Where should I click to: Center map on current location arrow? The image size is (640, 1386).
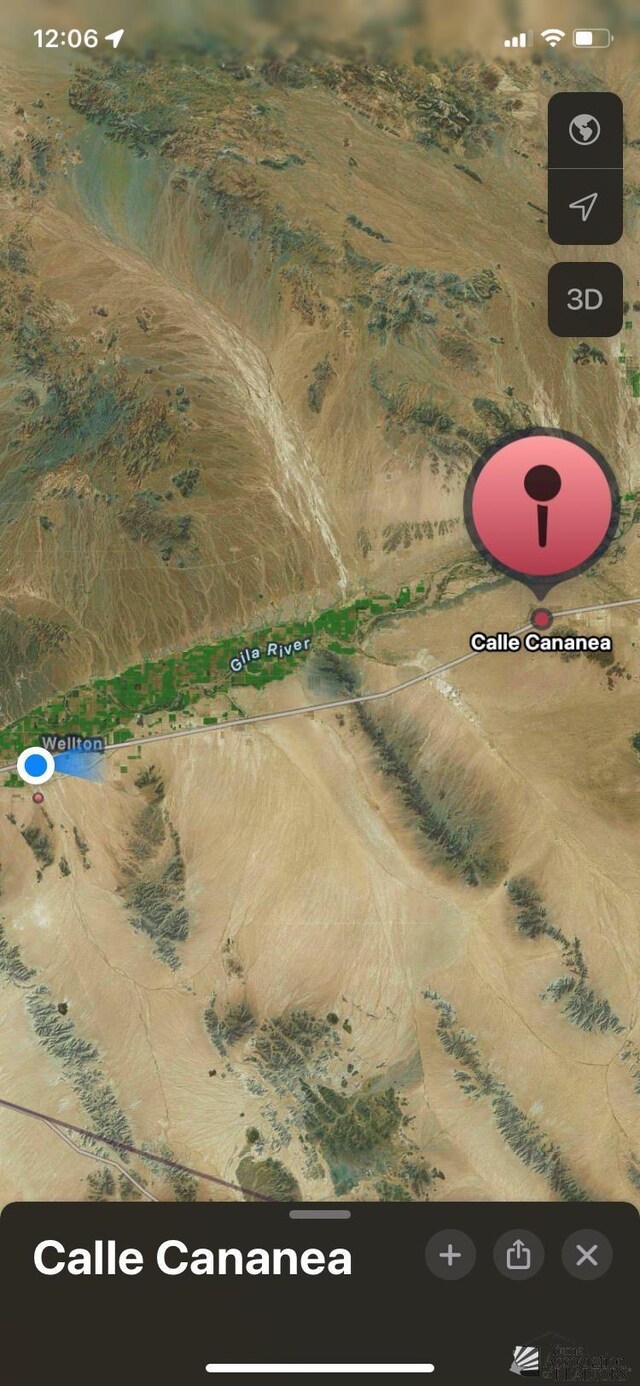click(584, 207)
